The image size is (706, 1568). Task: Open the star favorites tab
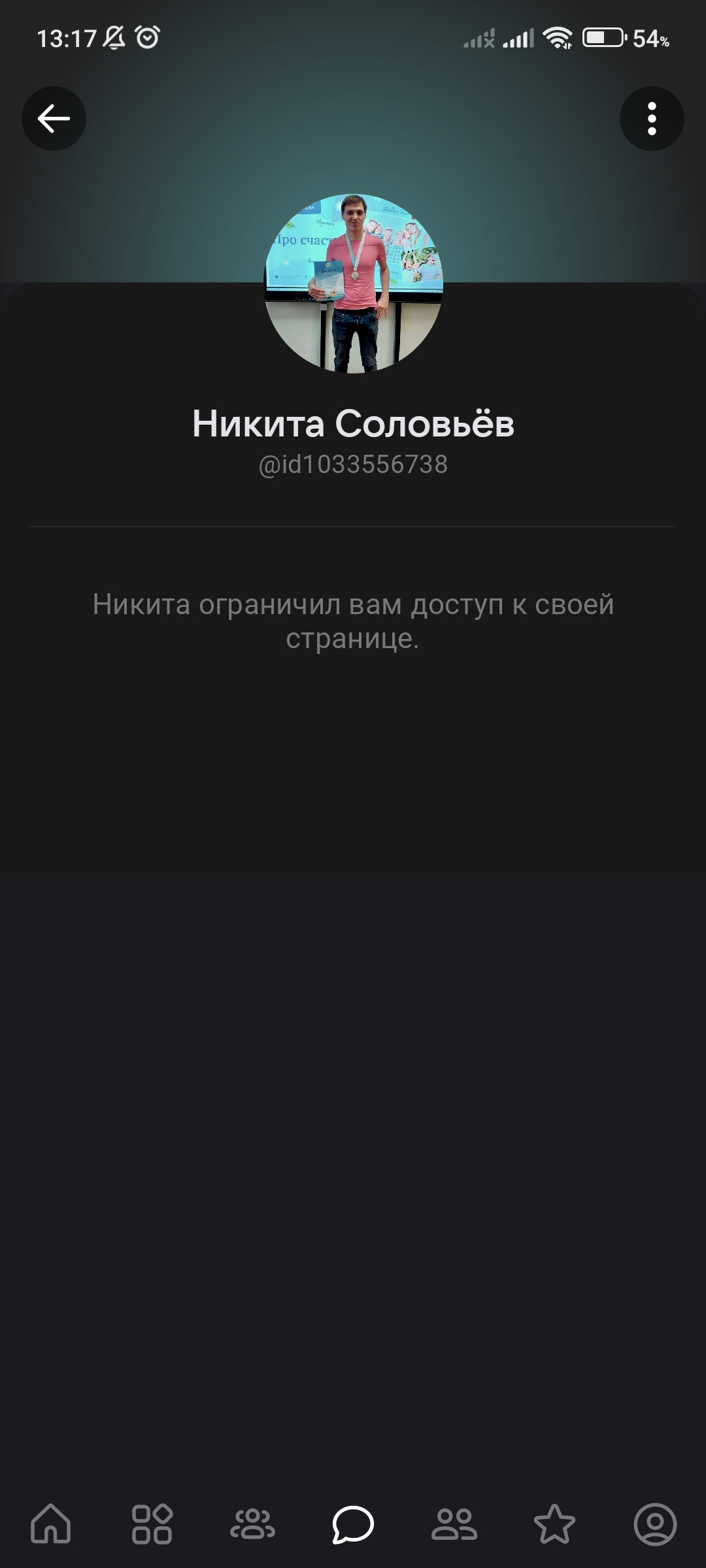point(554,1524)
